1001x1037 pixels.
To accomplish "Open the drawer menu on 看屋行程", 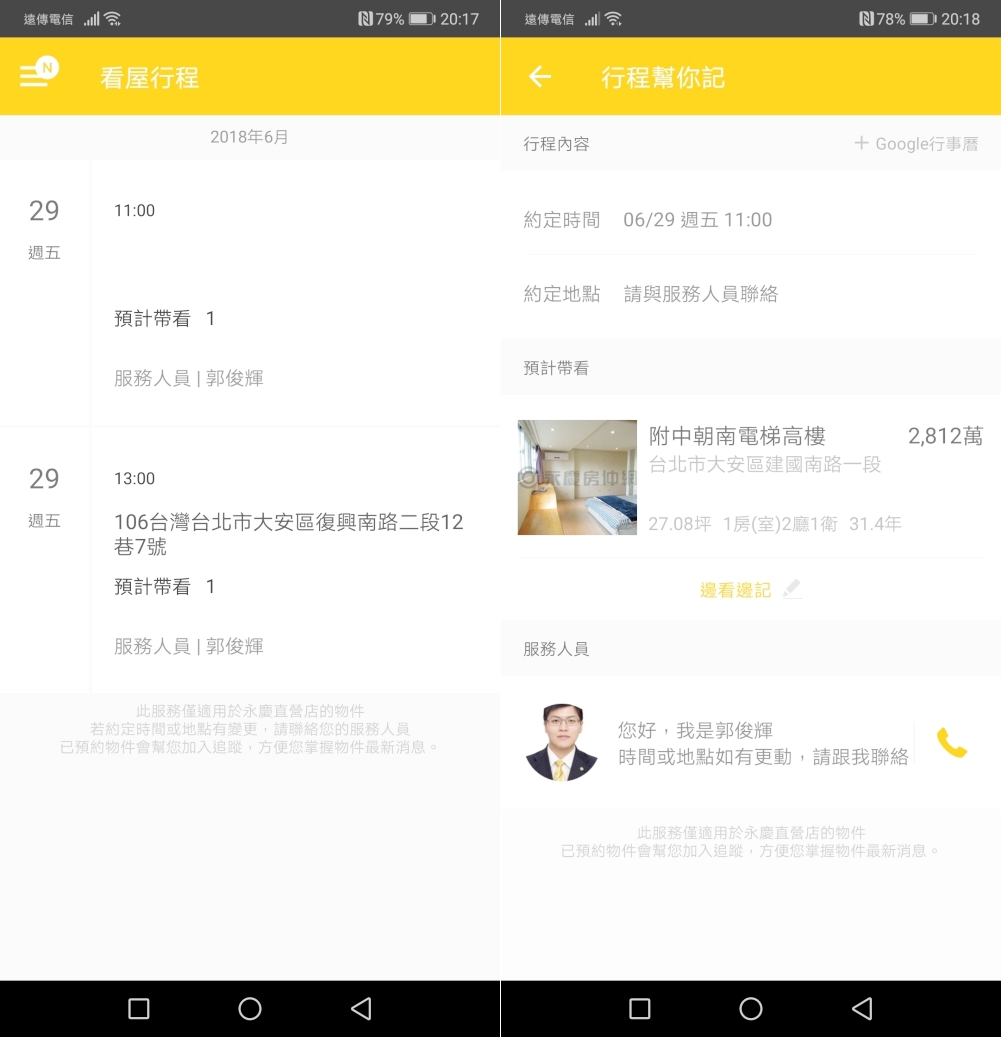I will pyautogui.click(x=36, y=76).
